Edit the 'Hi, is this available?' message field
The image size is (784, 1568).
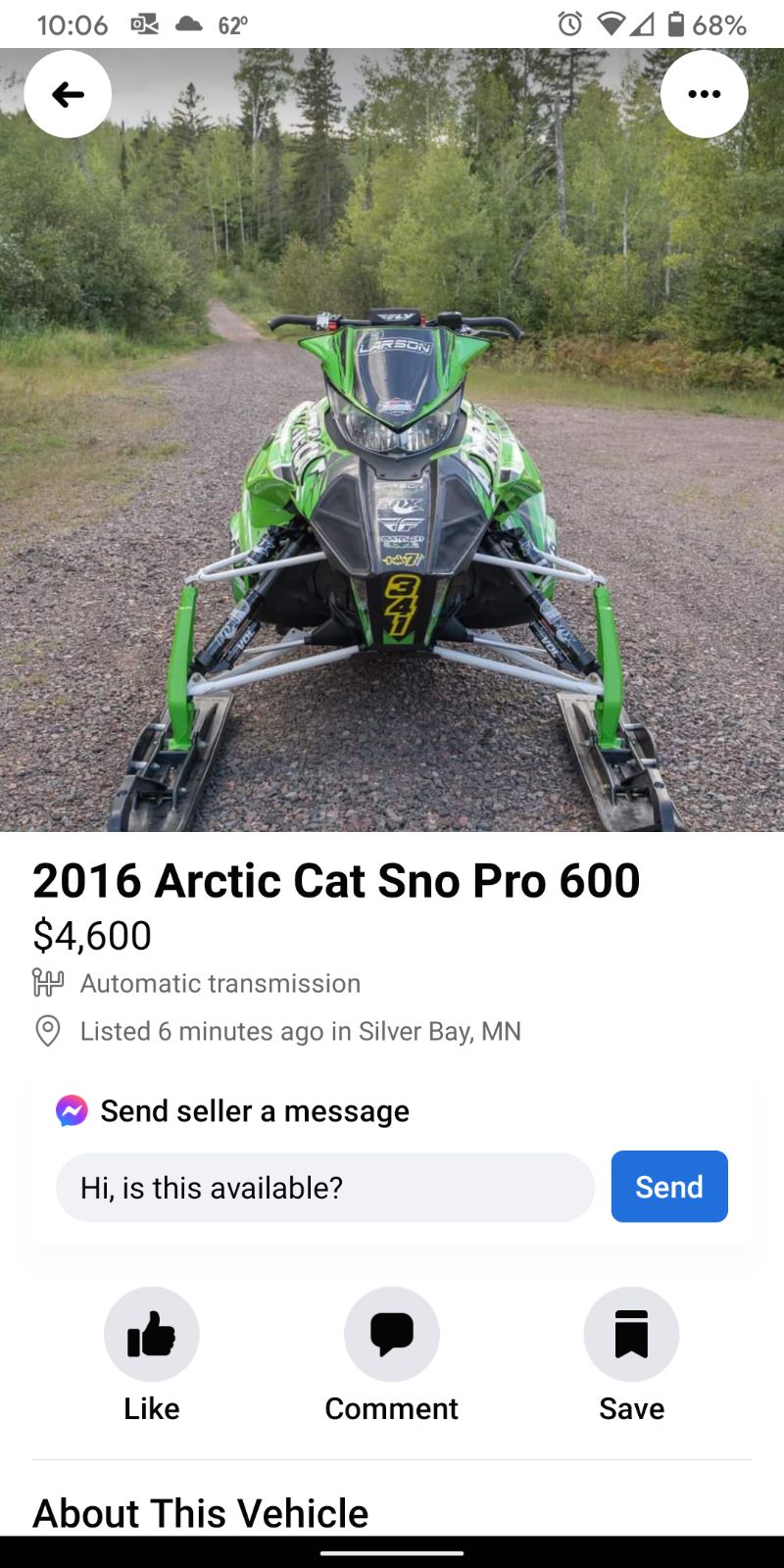click(325, 1187)
